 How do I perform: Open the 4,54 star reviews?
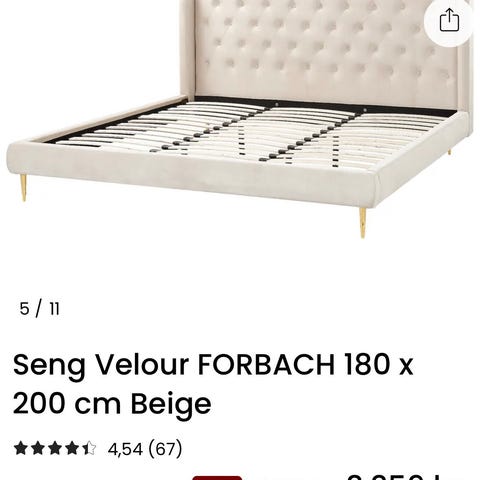98,448
